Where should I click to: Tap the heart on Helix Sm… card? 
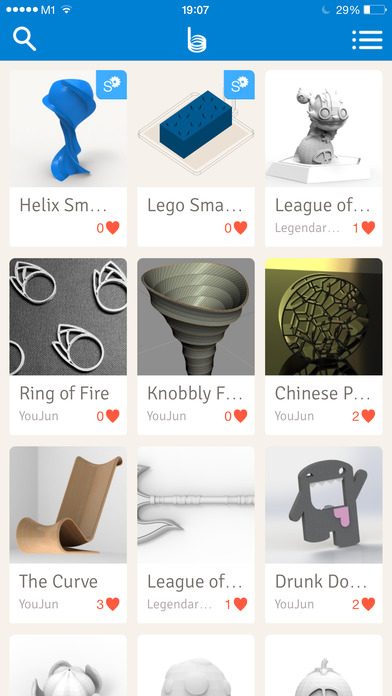pos(113,228)
